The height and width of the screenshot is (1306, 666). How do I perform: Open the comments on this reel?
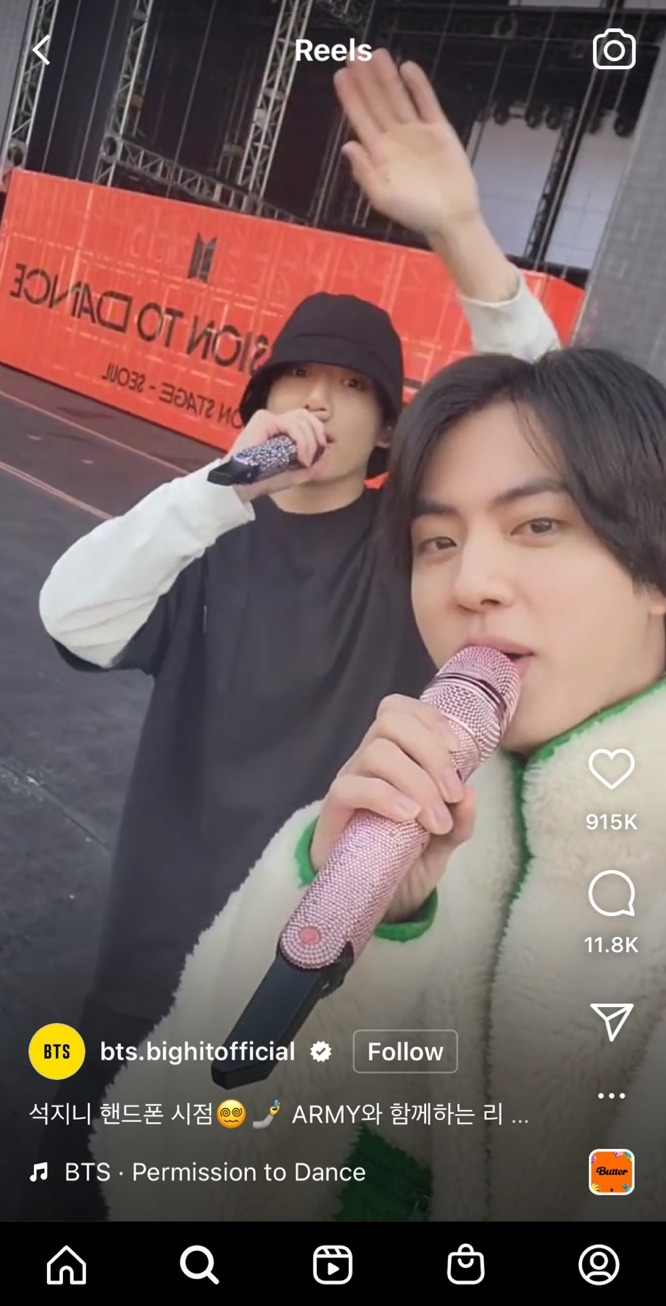click(611, 893)
